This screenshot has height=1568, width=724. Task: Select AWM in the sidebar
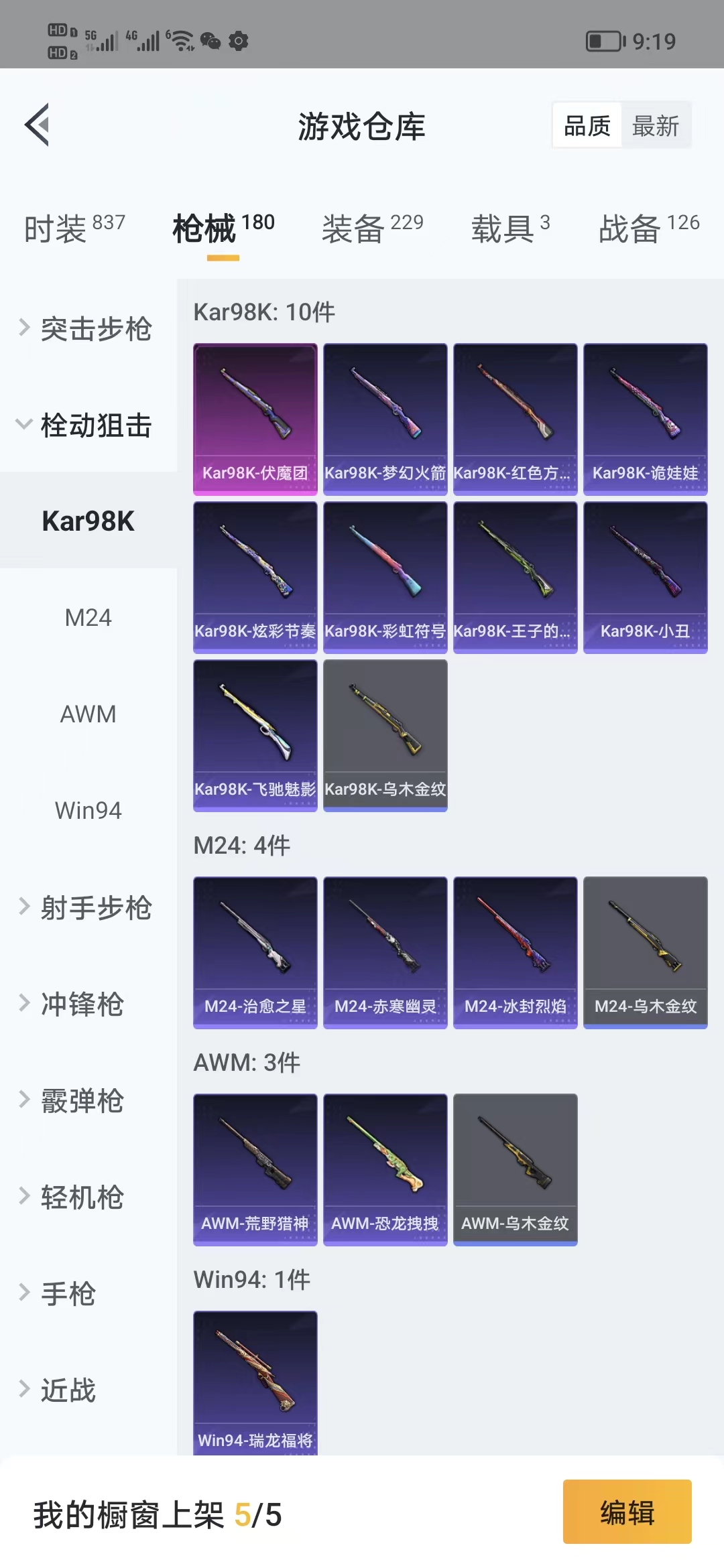pos(88,714)
